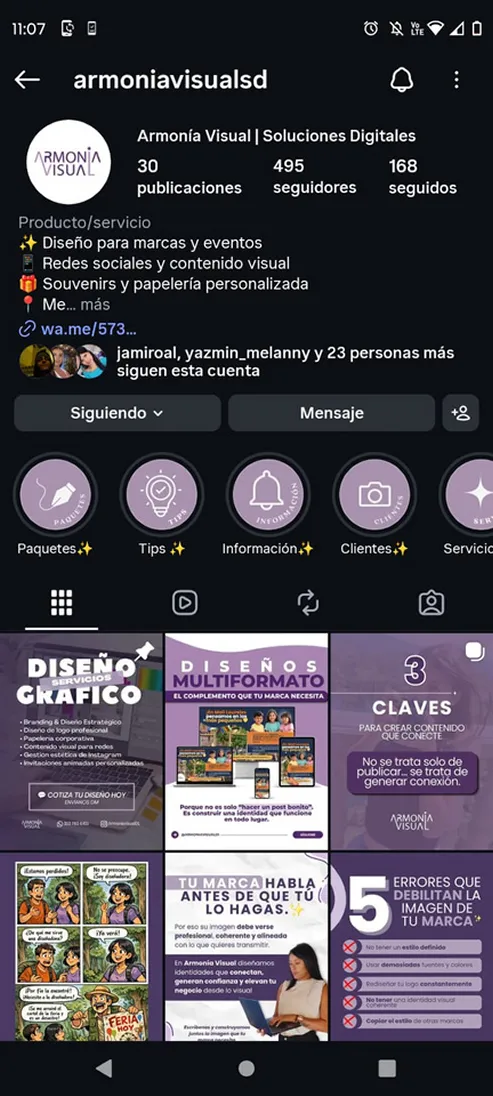Image resolution: width=493 pixels, height=1096 pixels.
Task: Switch to the tagged photos tab
Action: coord(431,603)
